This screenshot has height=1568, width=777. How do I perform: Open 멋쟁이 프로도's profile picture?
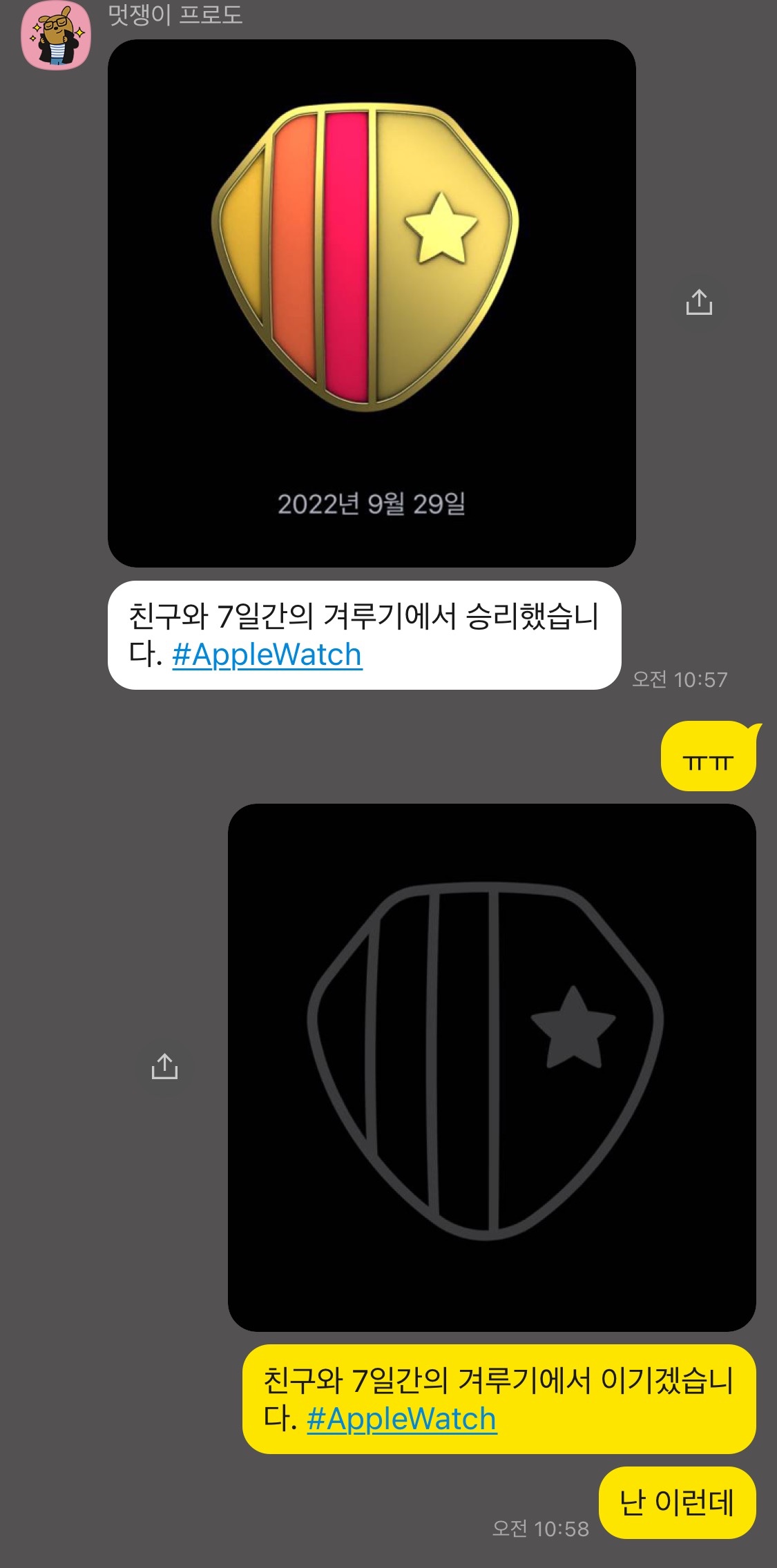coord(56,36)
